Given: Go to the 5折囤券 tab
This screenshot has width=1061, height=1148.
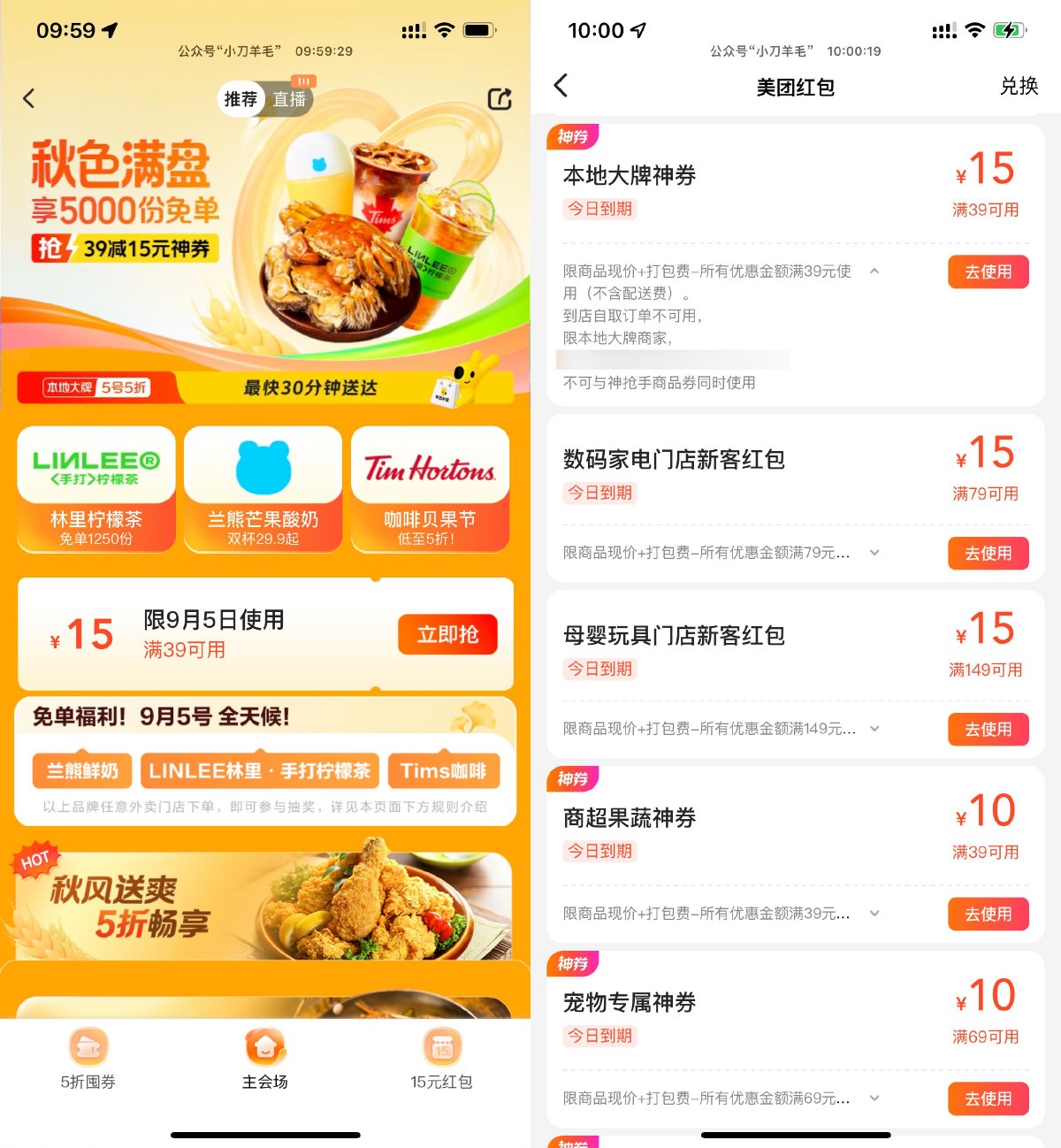Looking at the screenshot, I should click(x=88, y=1058).
